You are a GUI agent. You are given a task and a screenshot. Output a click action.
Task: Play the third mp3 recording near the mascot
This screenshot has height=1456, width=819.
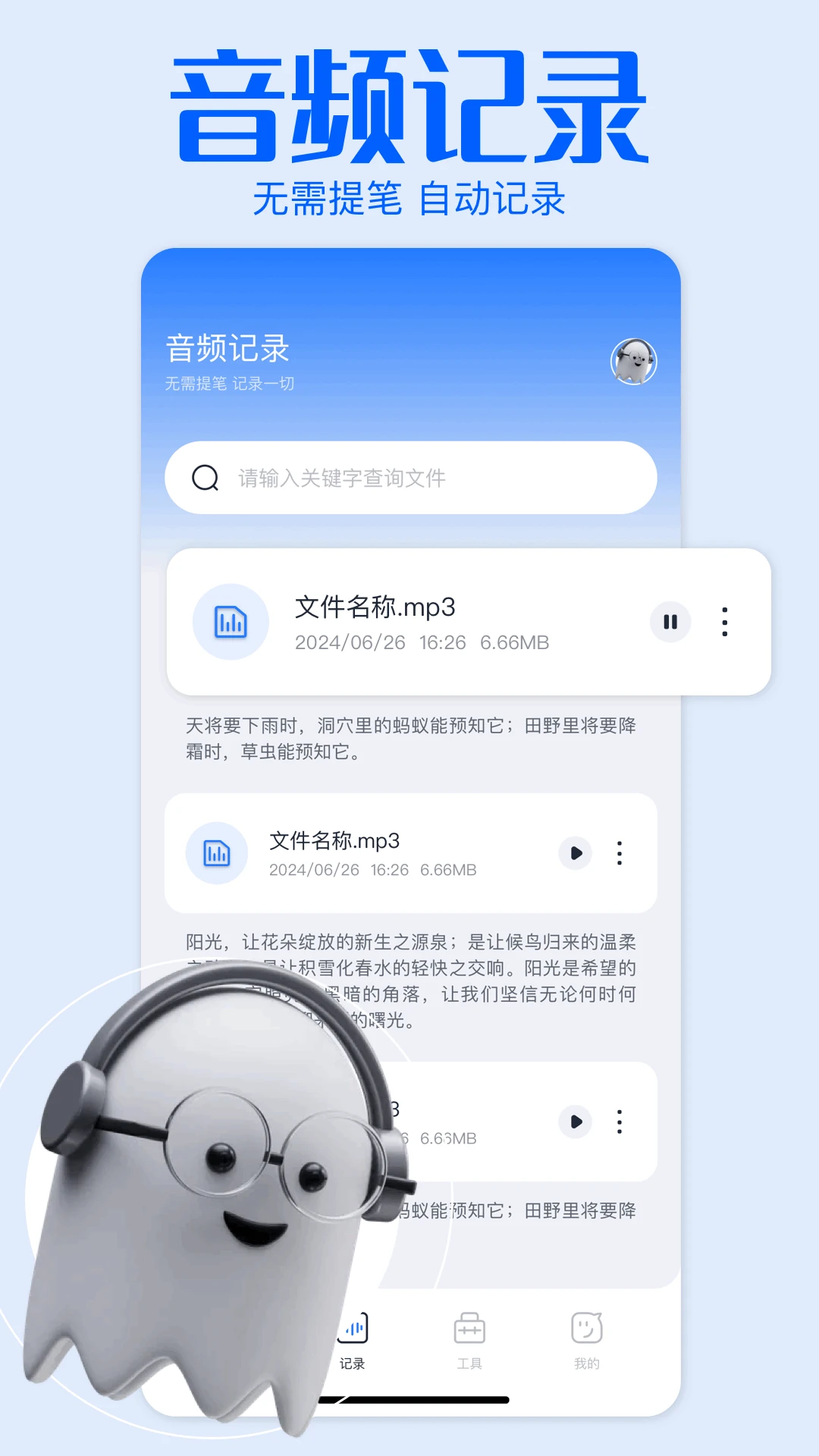[x=575, y=1122]
